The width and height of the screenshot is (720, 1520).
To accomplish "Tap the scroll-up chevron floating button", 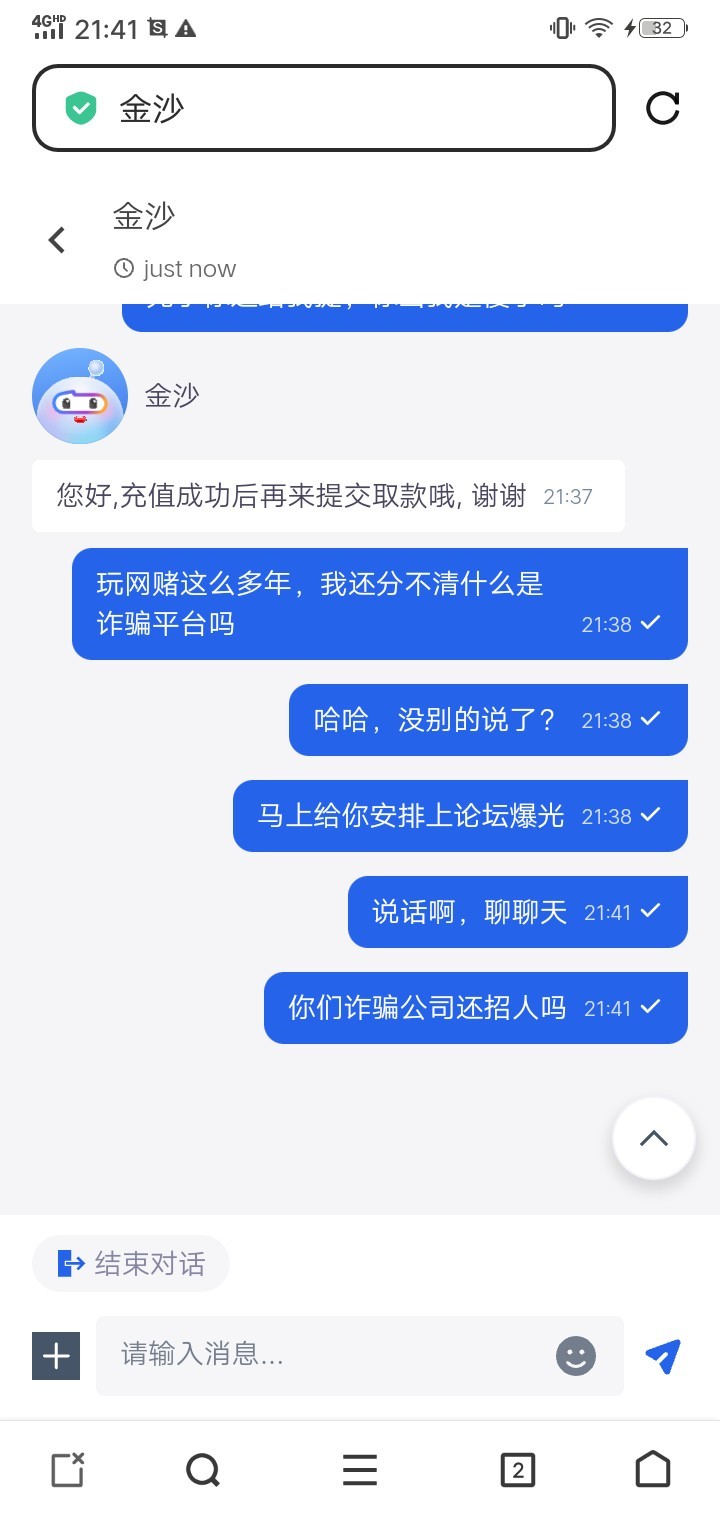I will tap(653, 1138).
